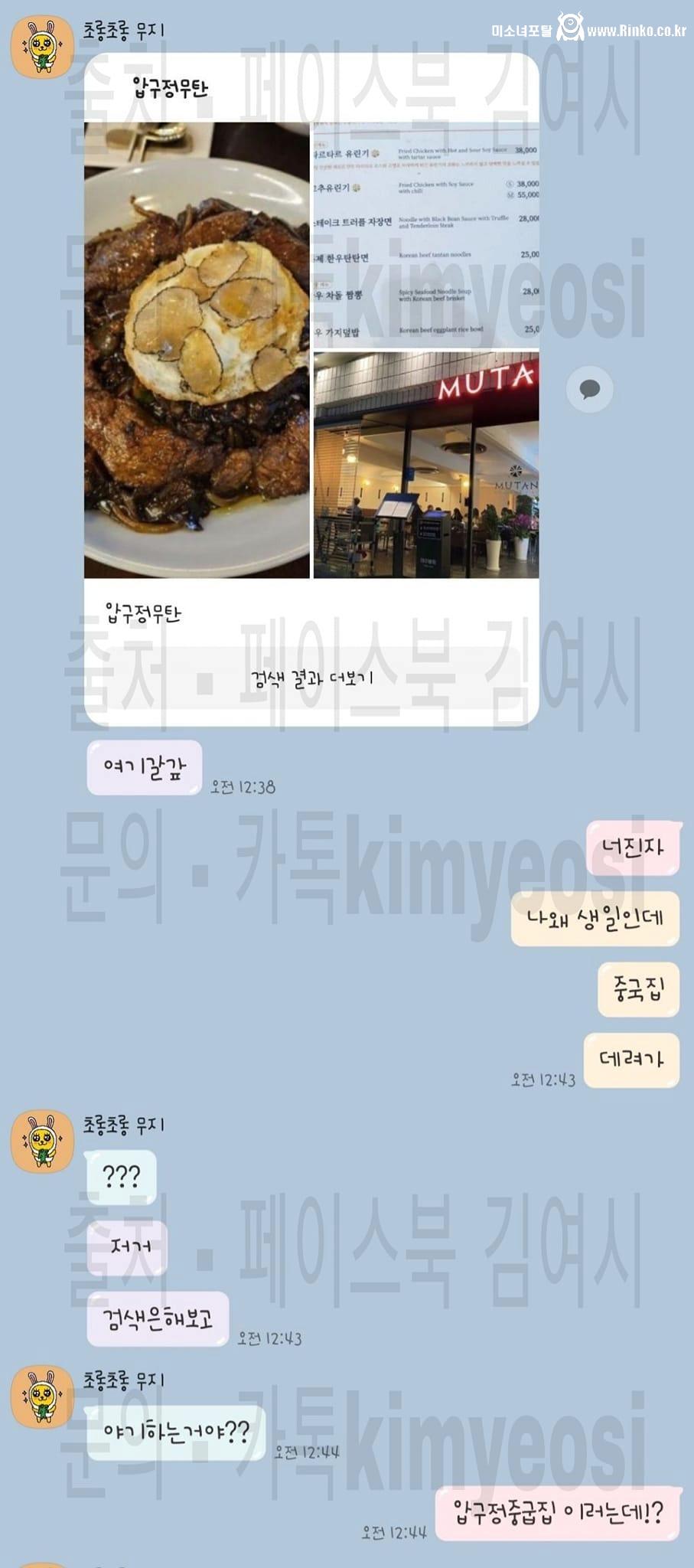Open the menu photo in the search card
694x1568 pixels.
pos(425,234)
